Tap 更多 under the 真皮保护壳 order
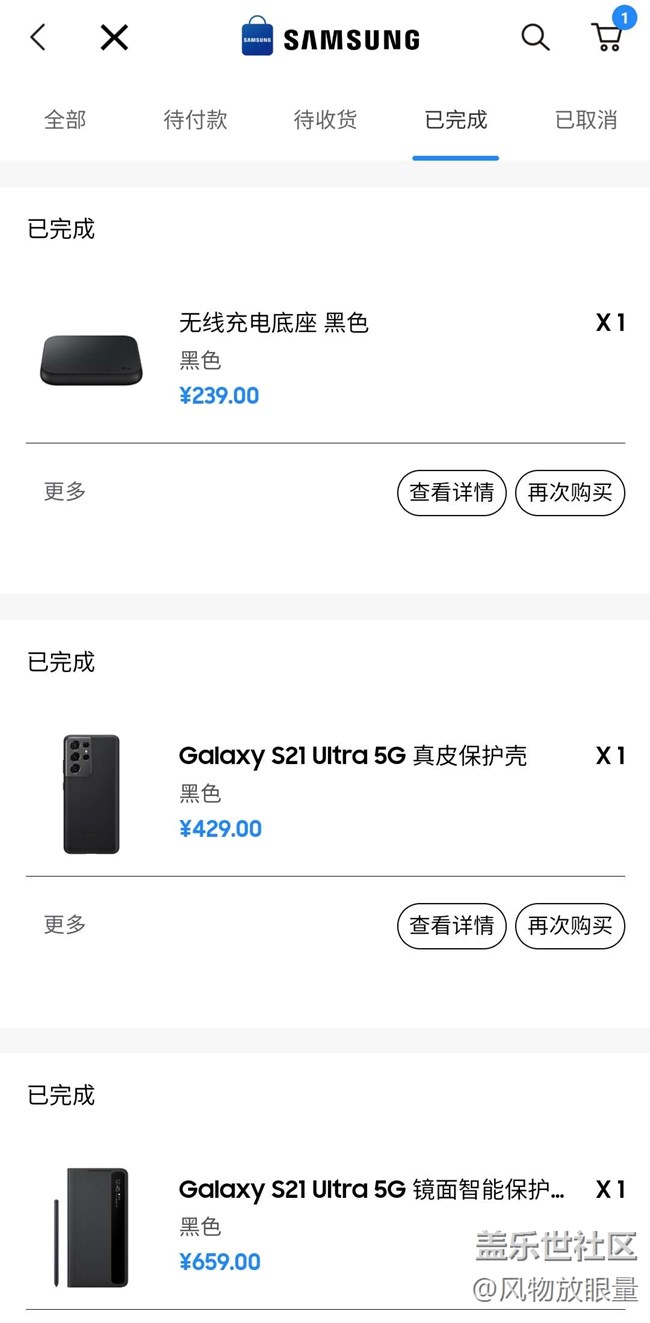 pyautogui.click(x=65, y=924)
